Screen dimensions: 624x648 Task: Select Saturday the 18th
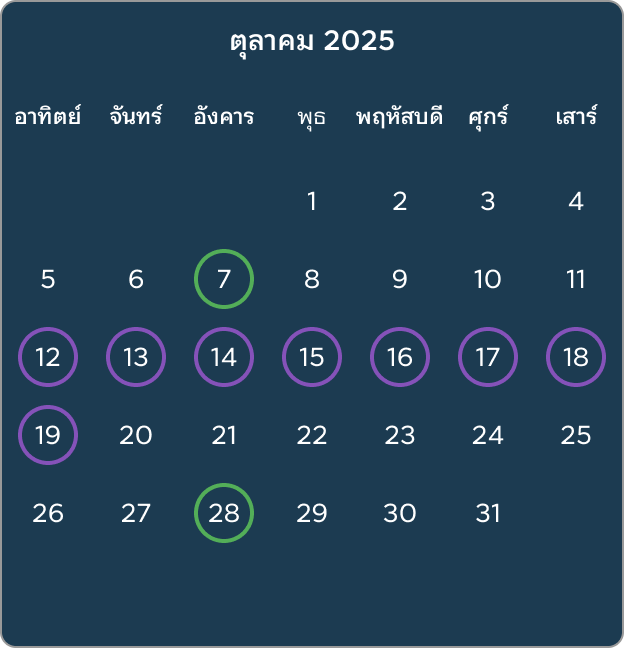(576, 357)
